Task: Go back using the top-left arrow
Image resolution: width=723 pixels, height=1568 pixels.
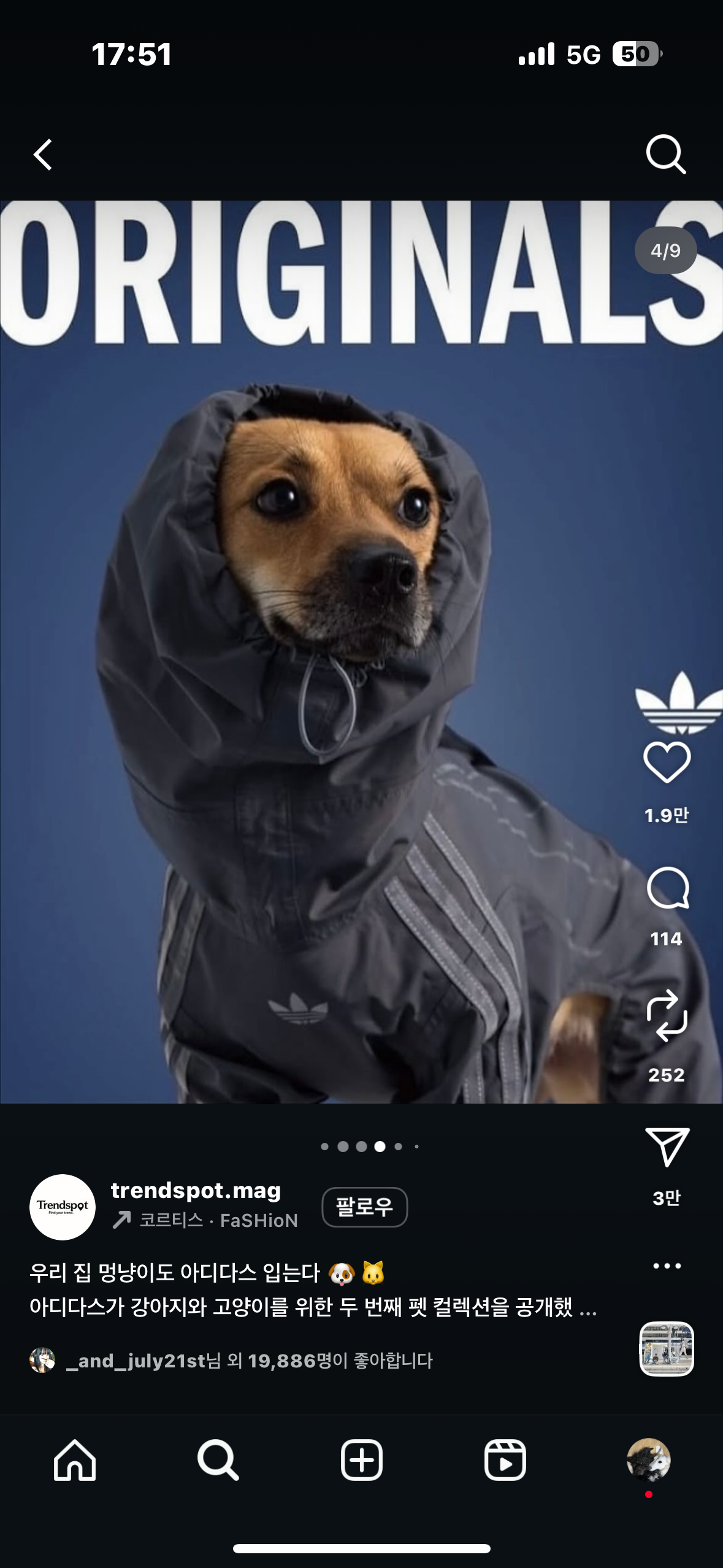Action: (x=43, y=154)
